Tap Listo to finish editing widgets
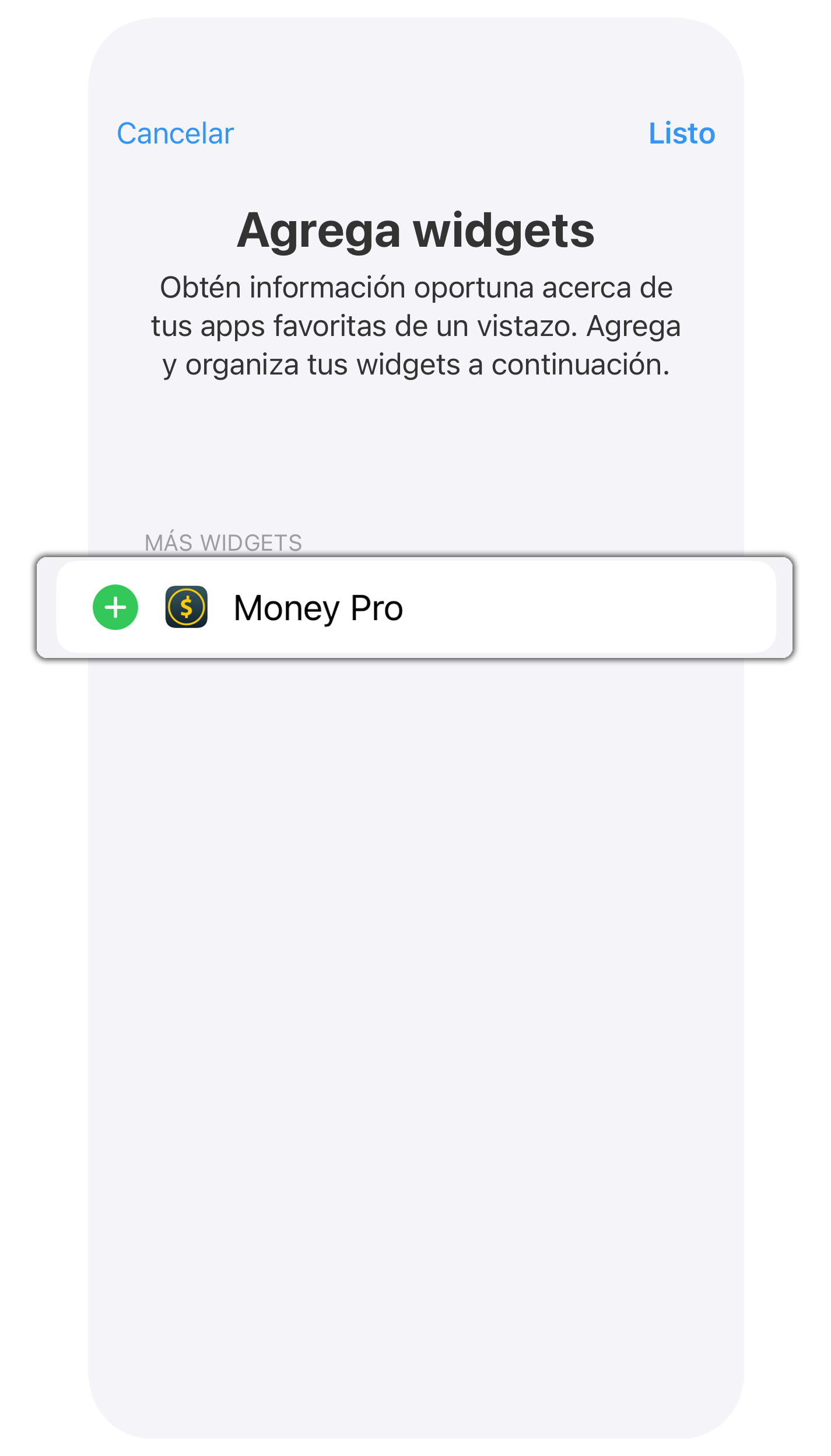831x1456 pixels. coord(681,134)
